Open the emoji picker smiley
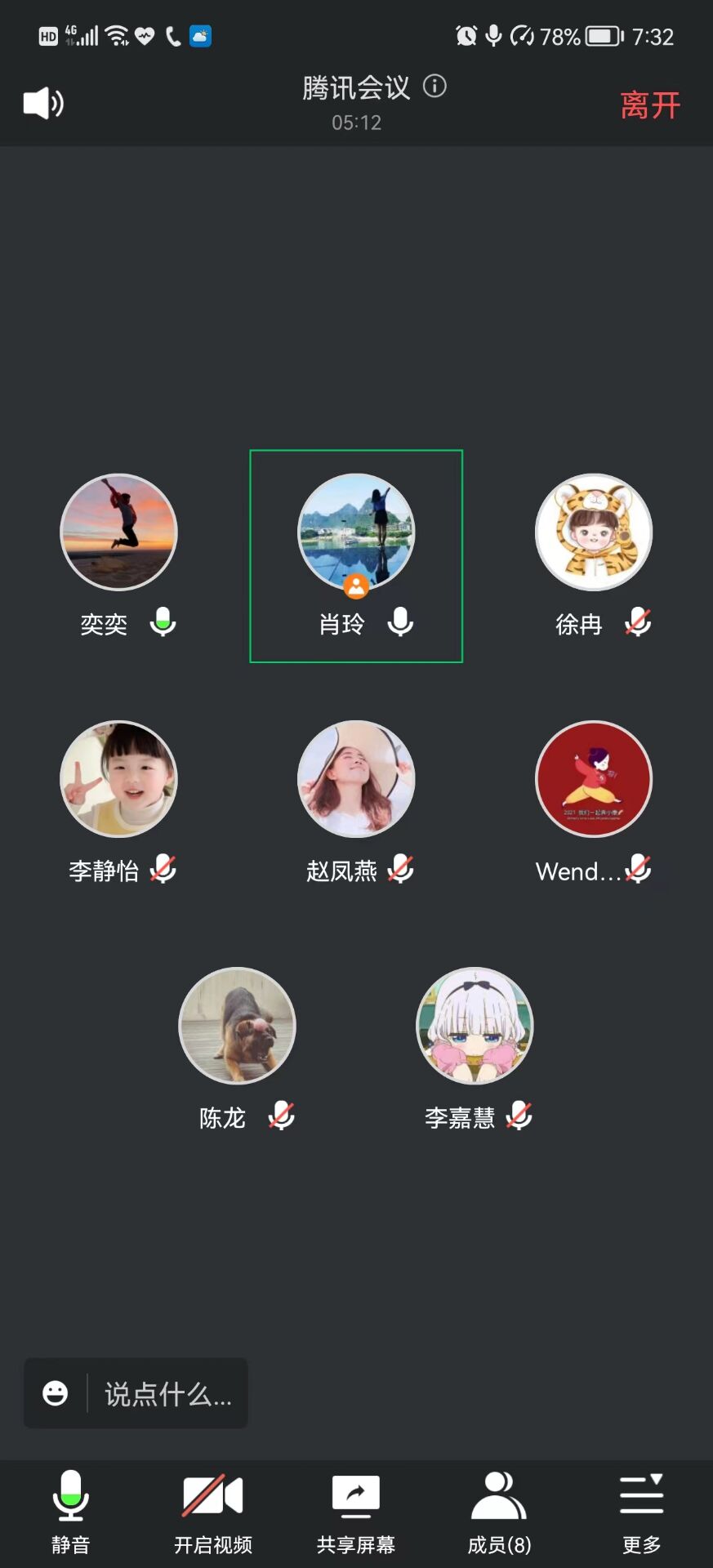The image size is (713, 1568). click(56, 1393)
